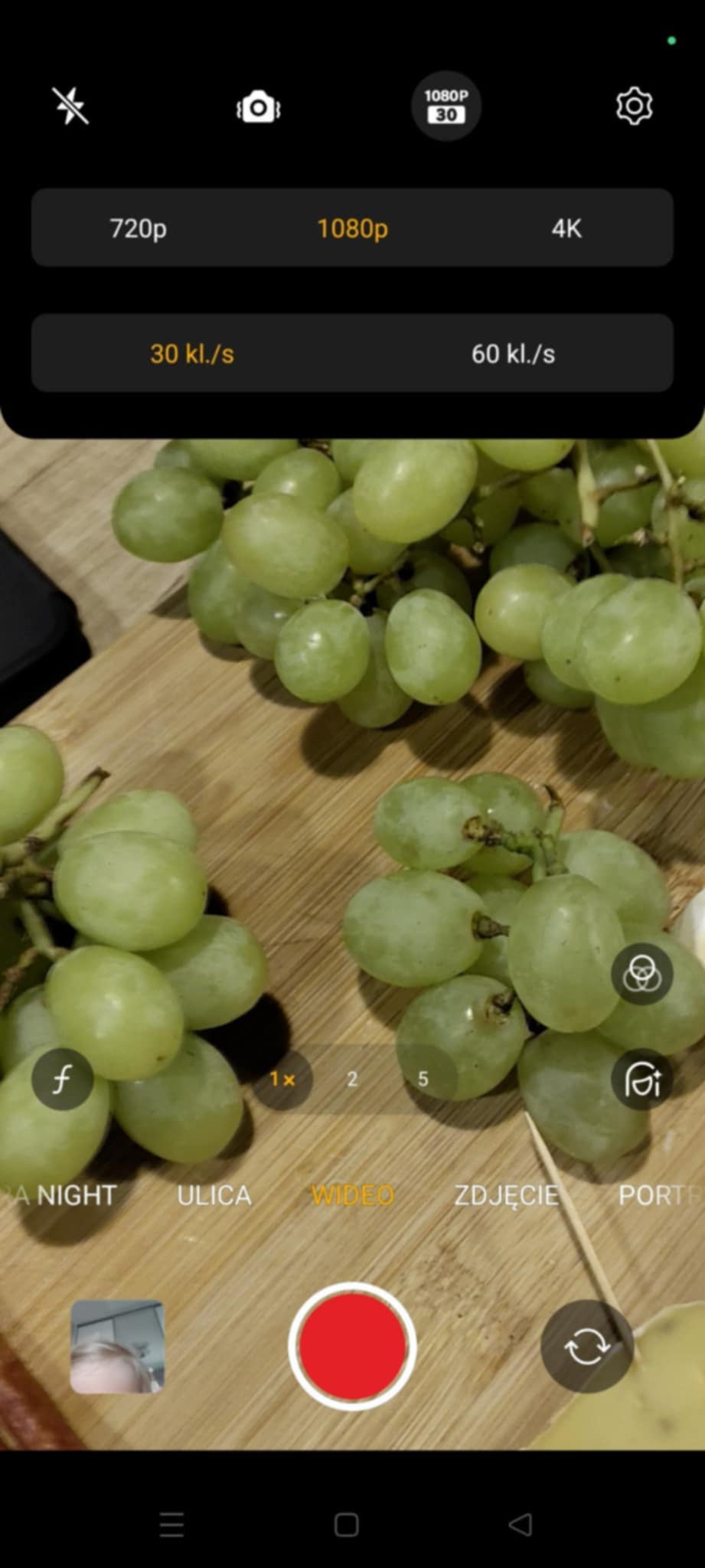Switch zoom to 5
This screenshot has width=705, height=1568.
point(423,1080)
